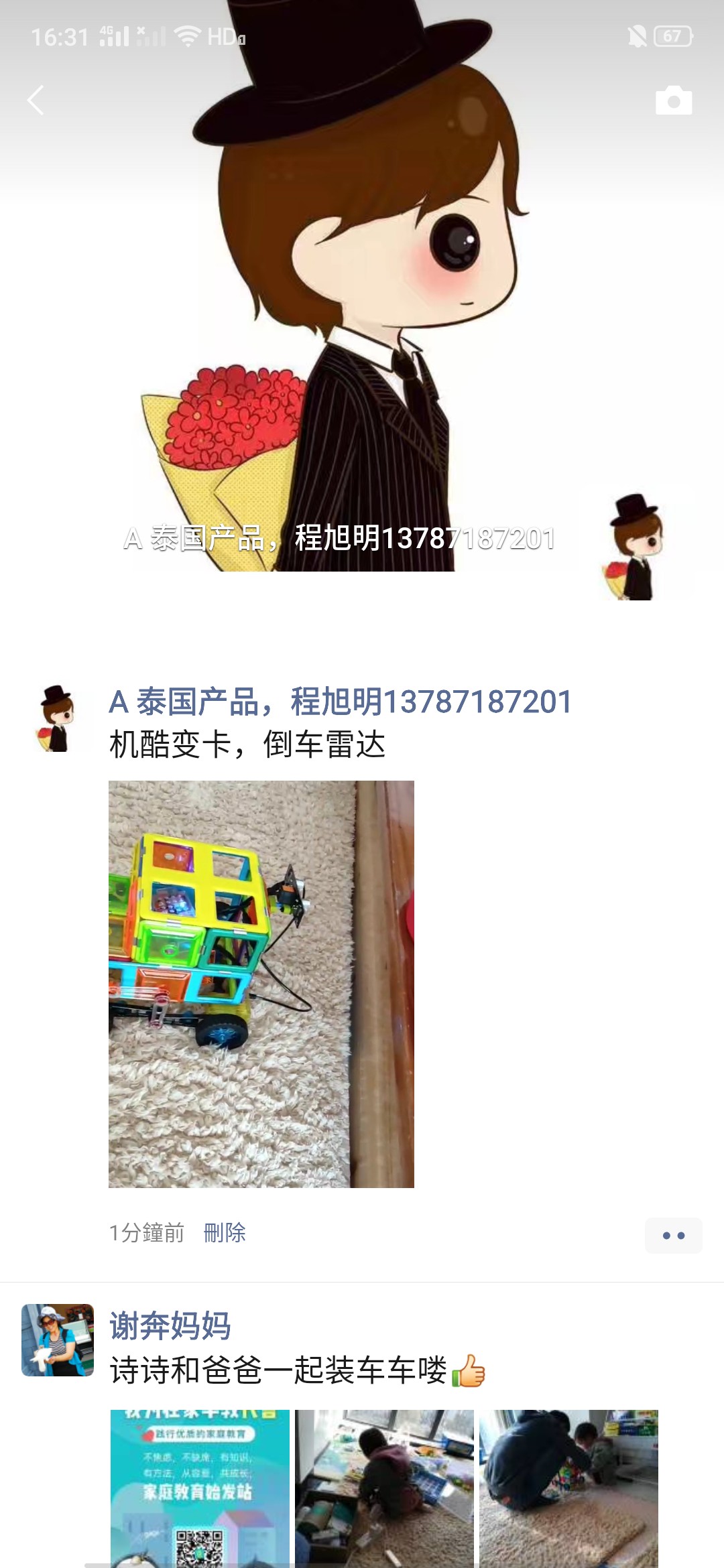The image size is (724, 1568).
Task: View 谢奔妈妈's first image with 家庭教育始发站
Action: click(x=200, y=1488)
